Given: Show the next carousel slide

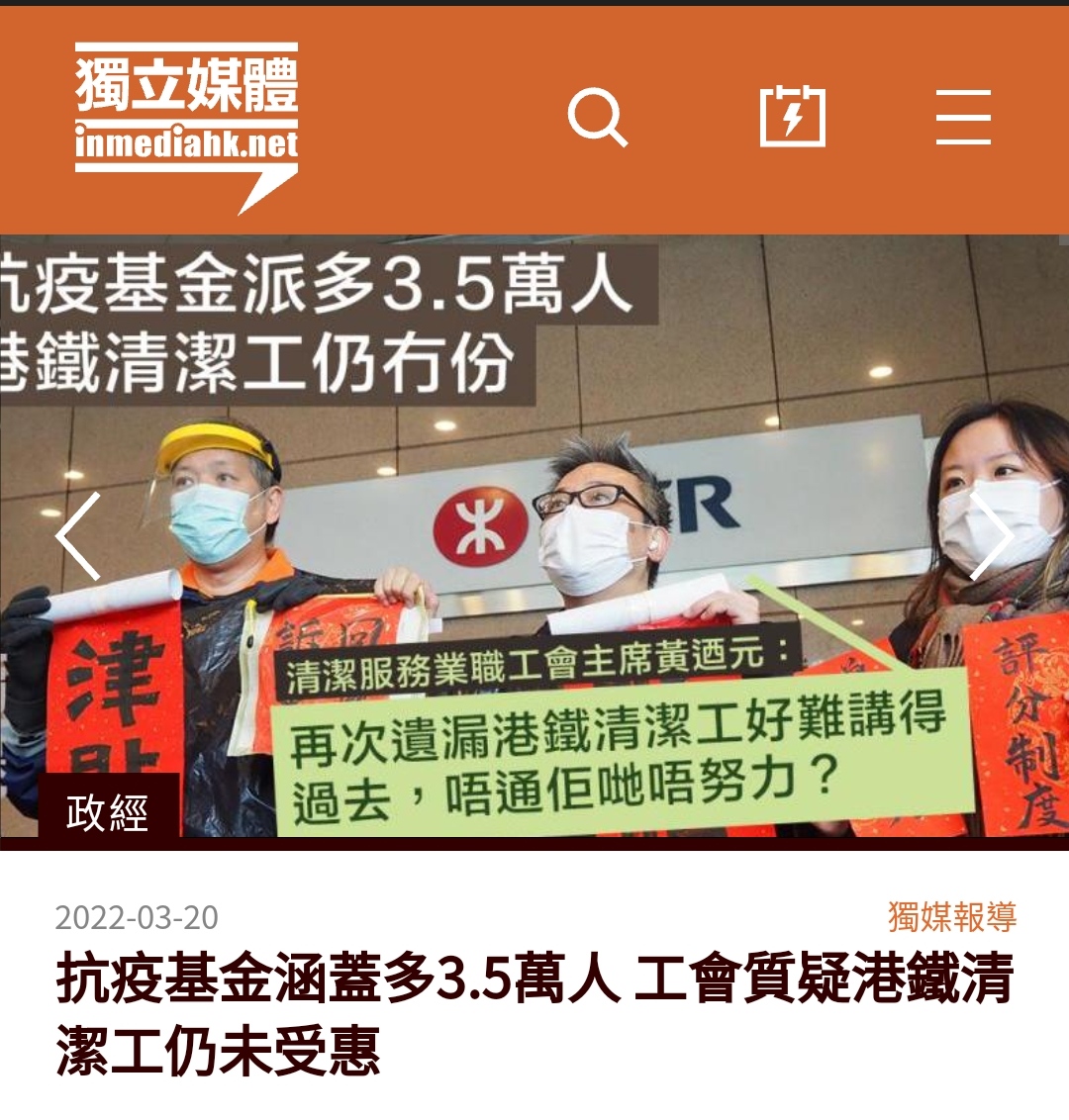Looking at the screenshot, I should point(990,535).
